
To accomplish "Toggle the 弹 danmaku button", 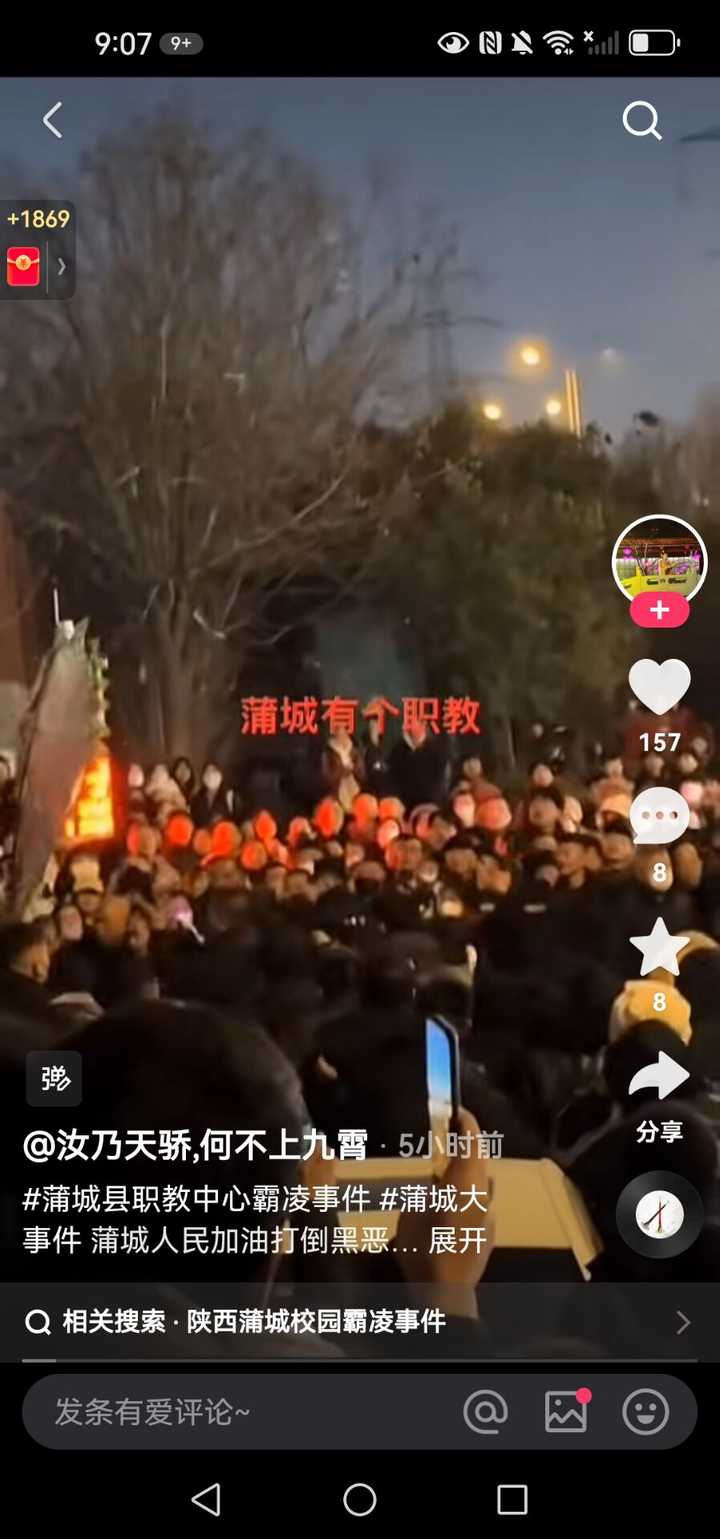I will tap(54, 1079).
